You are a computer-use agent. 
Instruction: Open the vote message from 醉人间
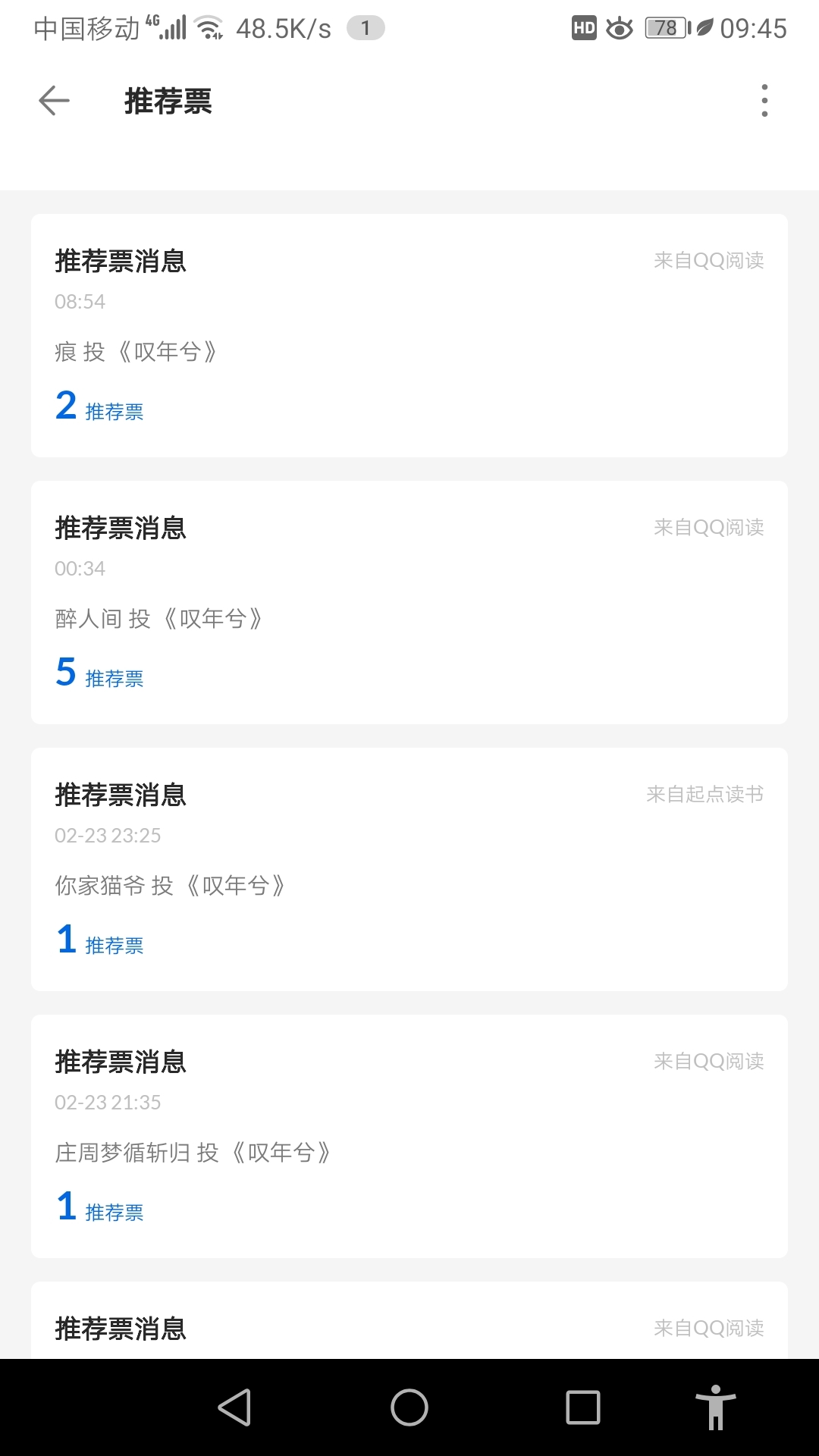[x=409, y=603]
